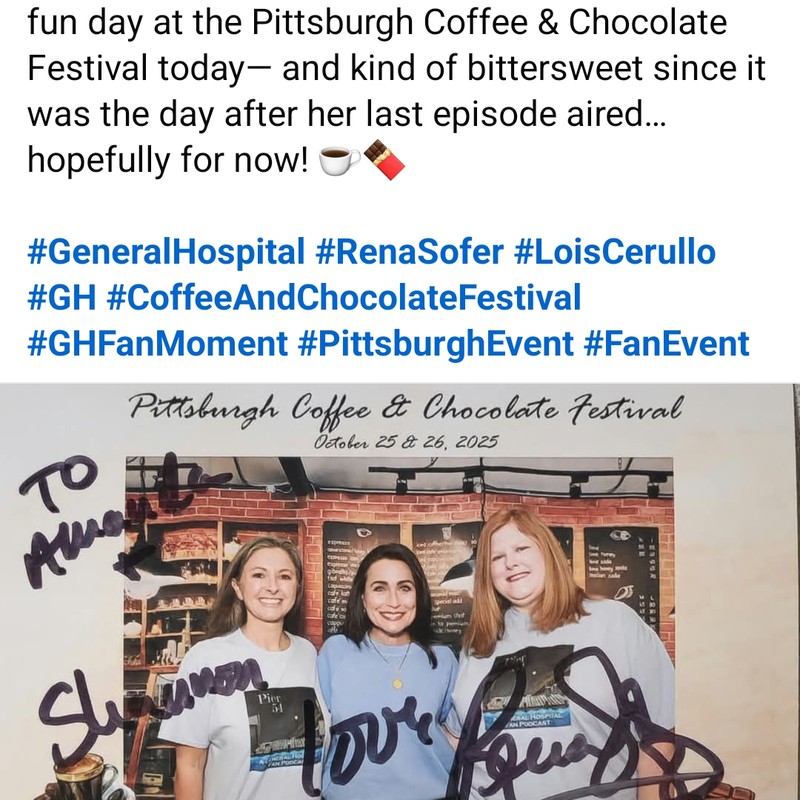
Task: Open the #RenaSofer hashtag
Action: (x=409, y=251)
